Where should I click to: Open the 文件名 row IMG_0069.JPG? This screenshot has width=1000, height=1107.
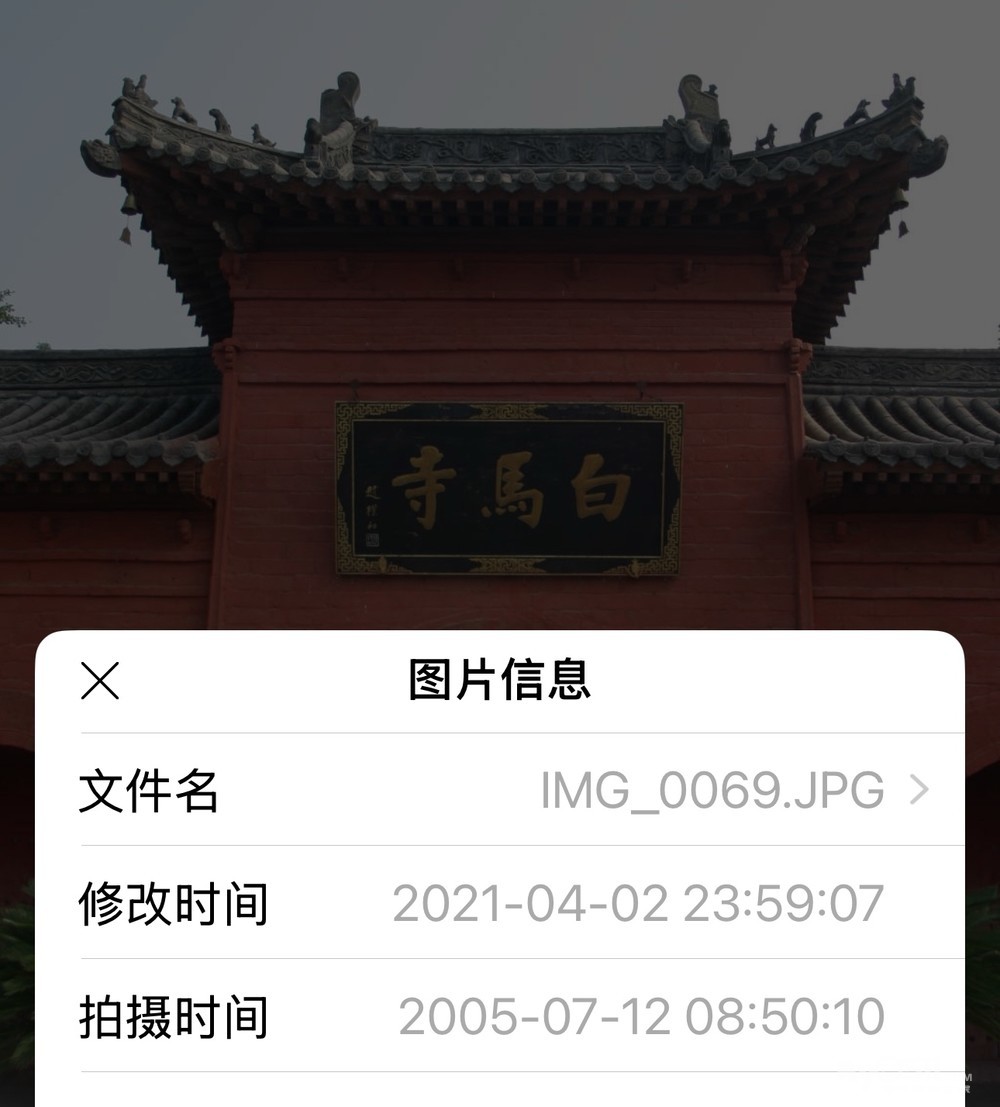click(712, 791)
